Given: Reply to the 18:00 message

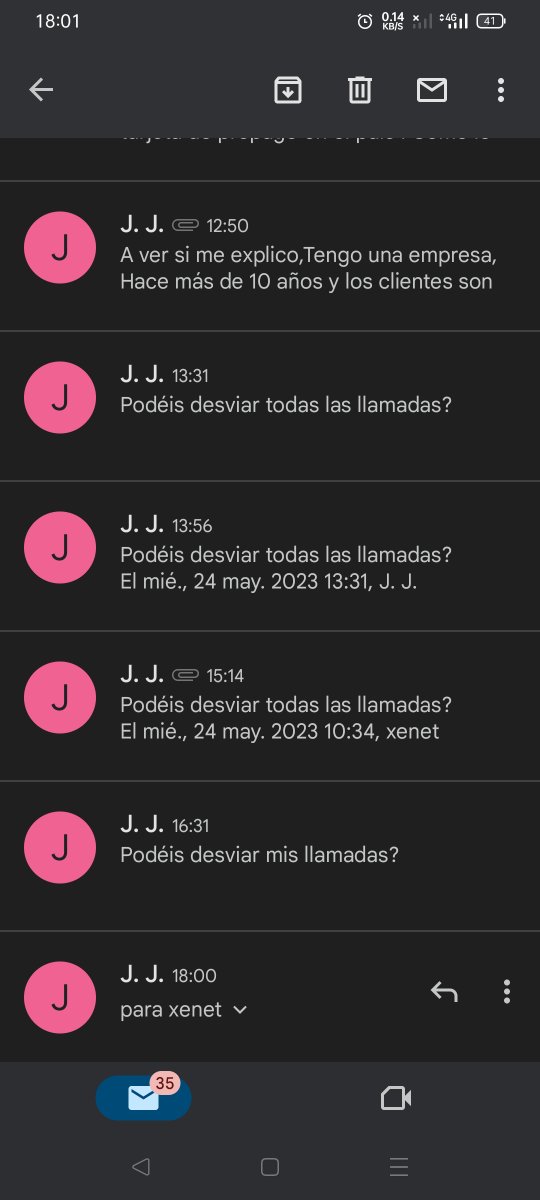Looking at the screenshot, I should coord(444,991).
